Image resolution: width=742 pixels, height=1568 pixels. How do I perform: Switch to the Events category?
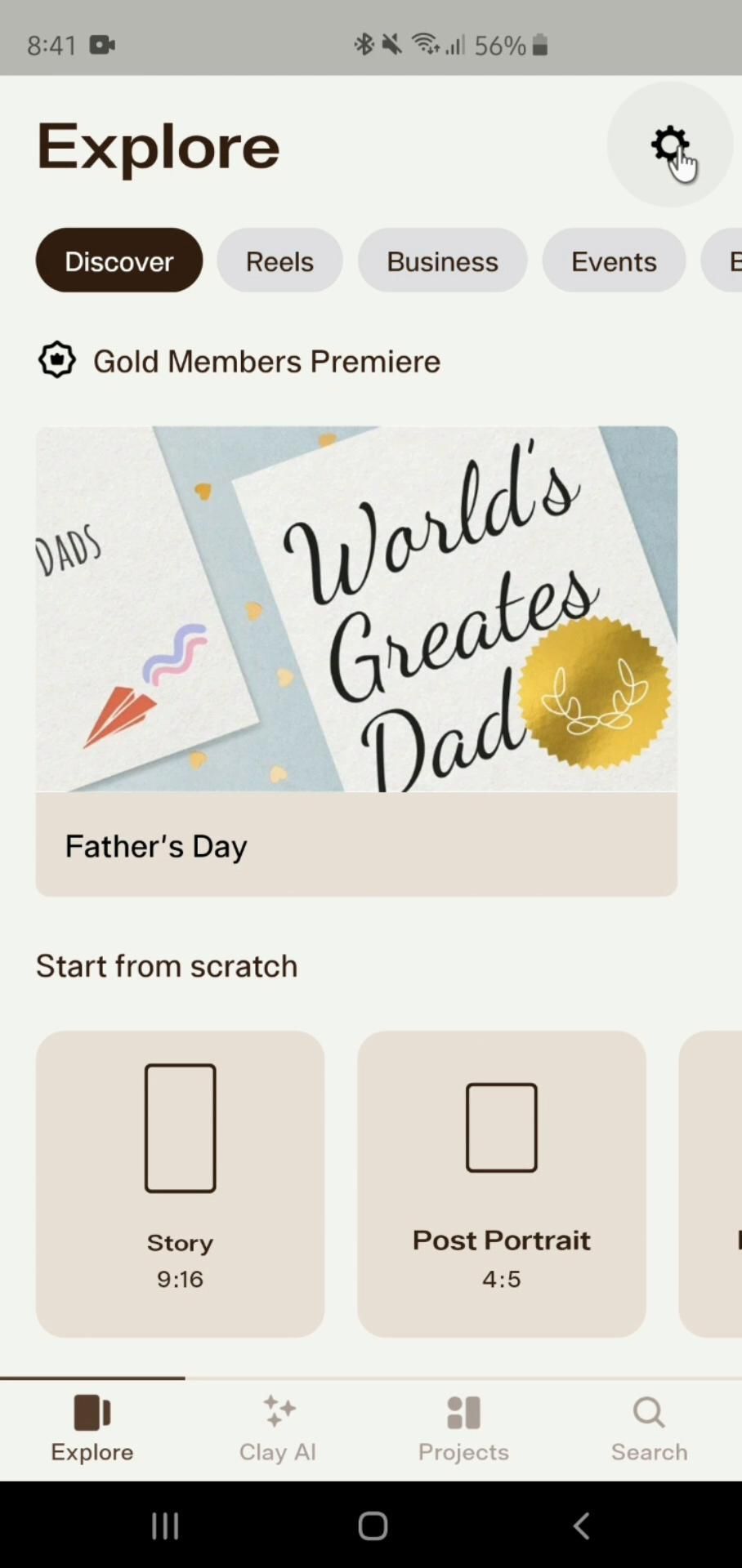[x=614, y=261]
